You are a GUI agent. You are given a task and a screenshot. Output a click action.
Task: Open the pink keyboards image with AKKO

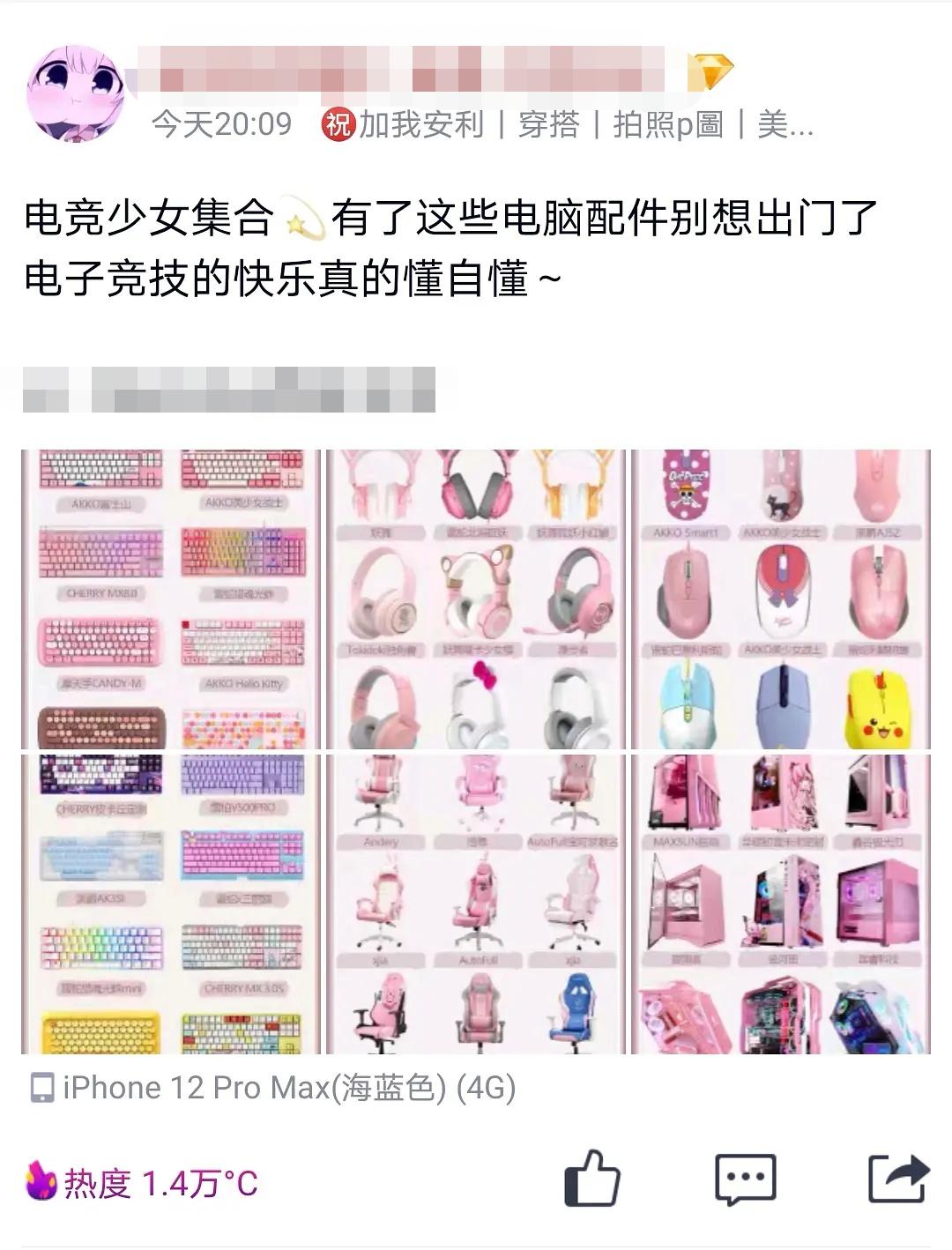[x=171, y=599]
